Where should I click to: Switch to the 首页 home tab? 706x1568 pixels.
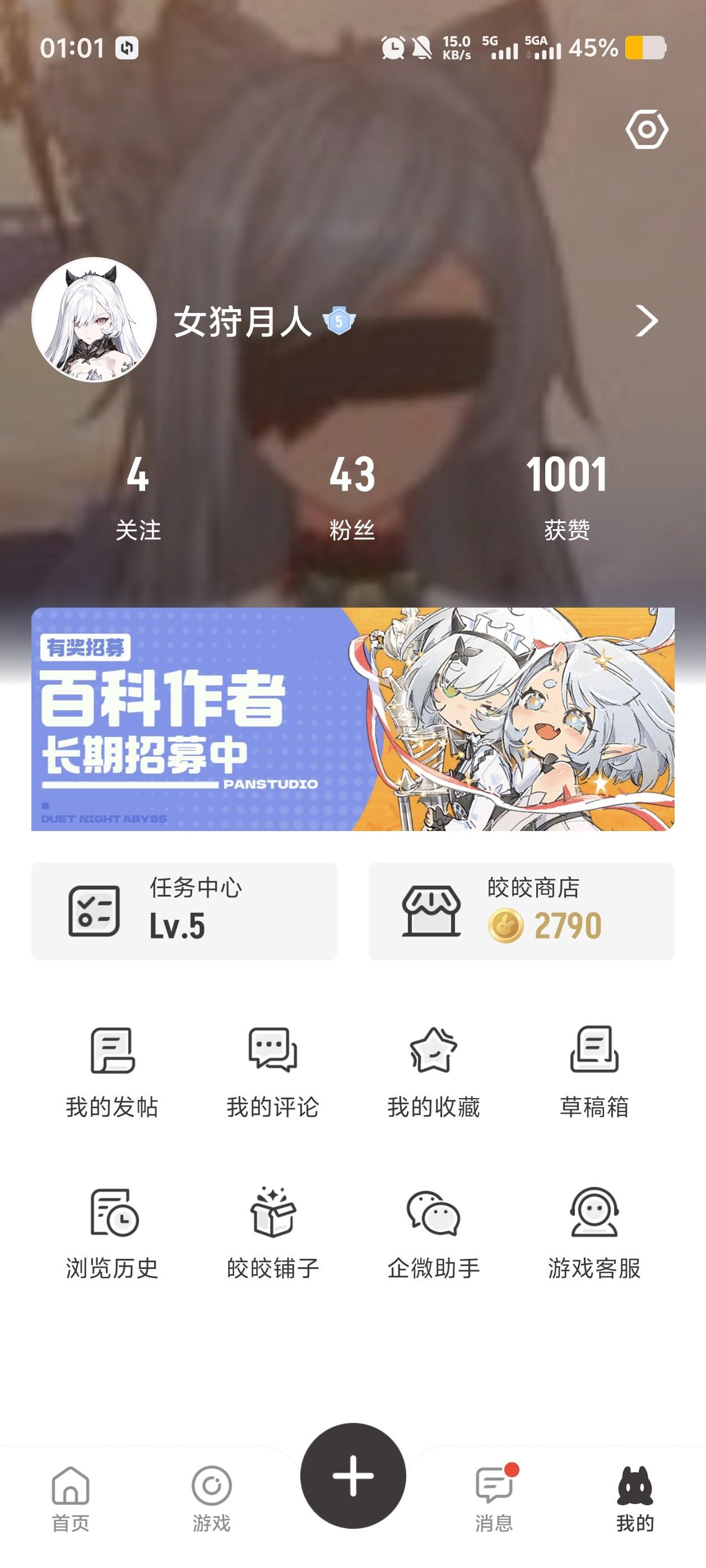tap(71, 1498)
